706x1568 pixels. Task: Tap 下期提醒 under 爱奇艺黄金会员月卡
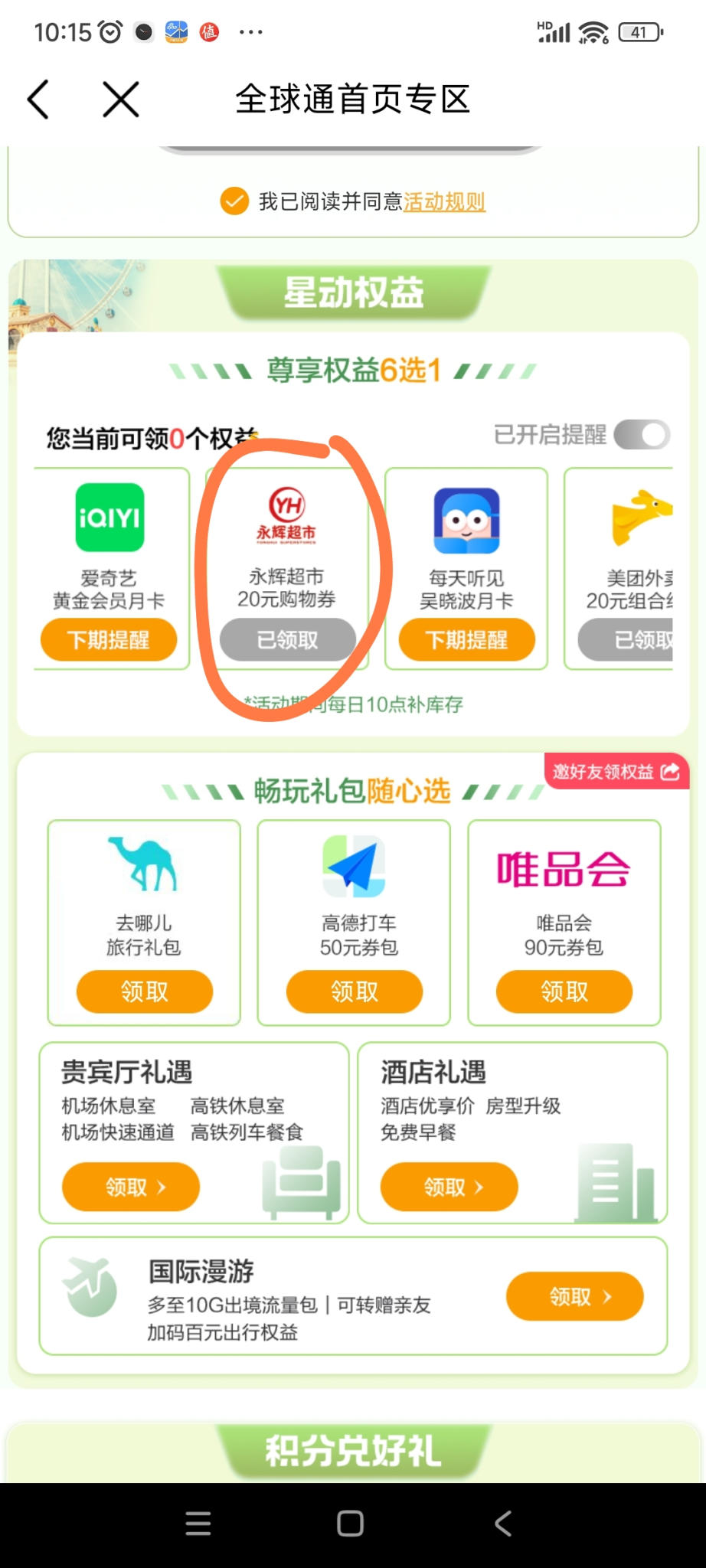pyautogui.click(x=109, y=640)
